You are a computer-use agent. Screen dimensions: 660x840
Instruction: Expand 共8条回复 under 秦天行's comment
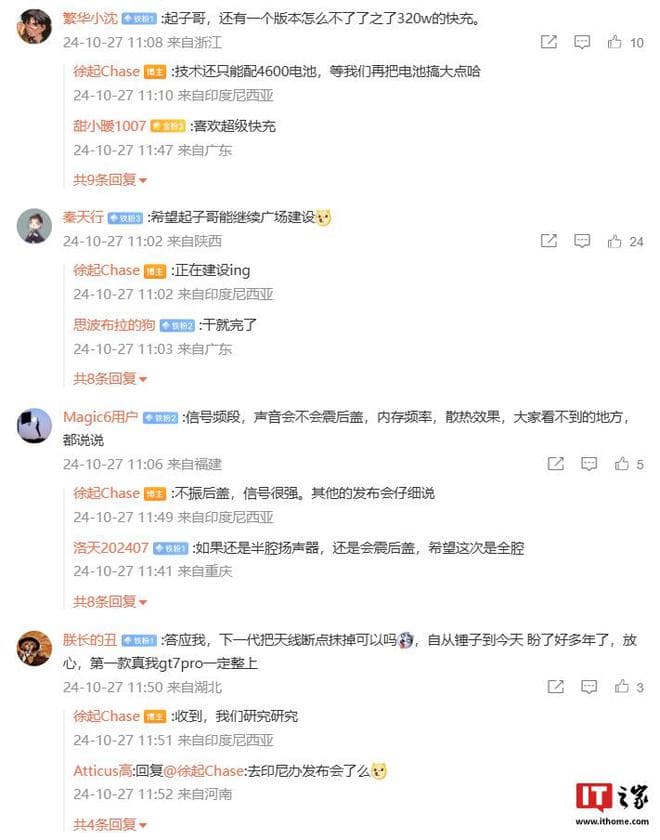(110, 380)
